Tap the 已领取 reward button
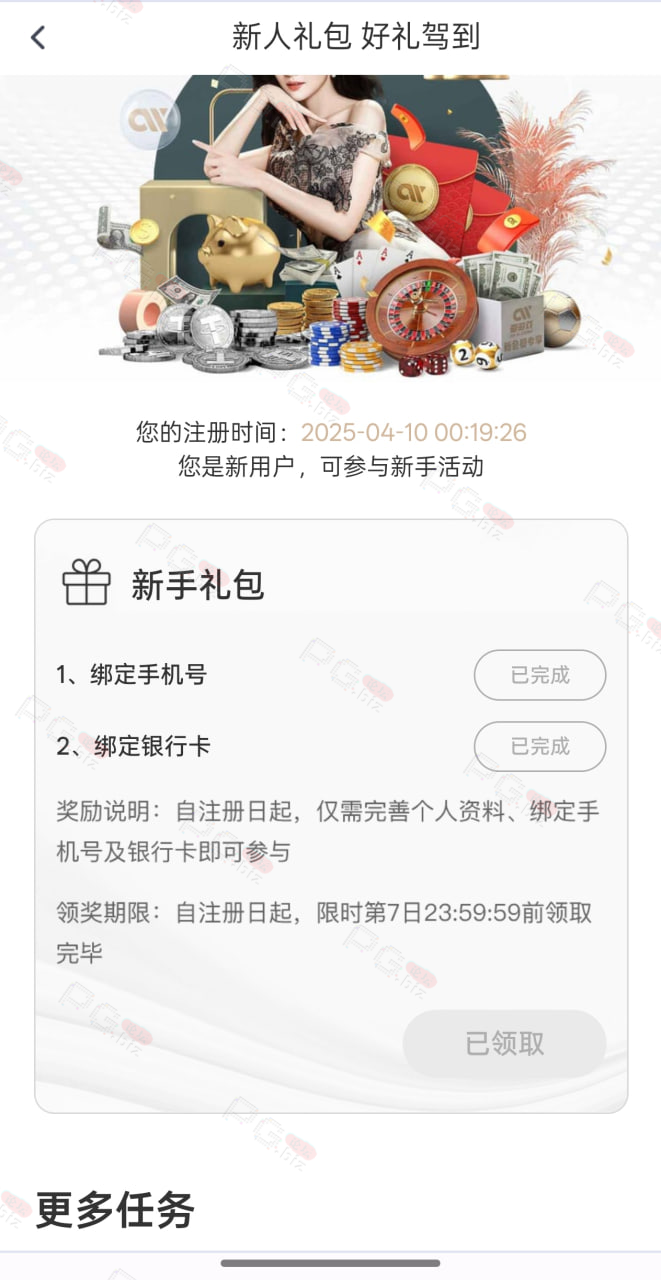This screenshot has height=1280, width=661. pyautogui.click(x=505, y=1043)
